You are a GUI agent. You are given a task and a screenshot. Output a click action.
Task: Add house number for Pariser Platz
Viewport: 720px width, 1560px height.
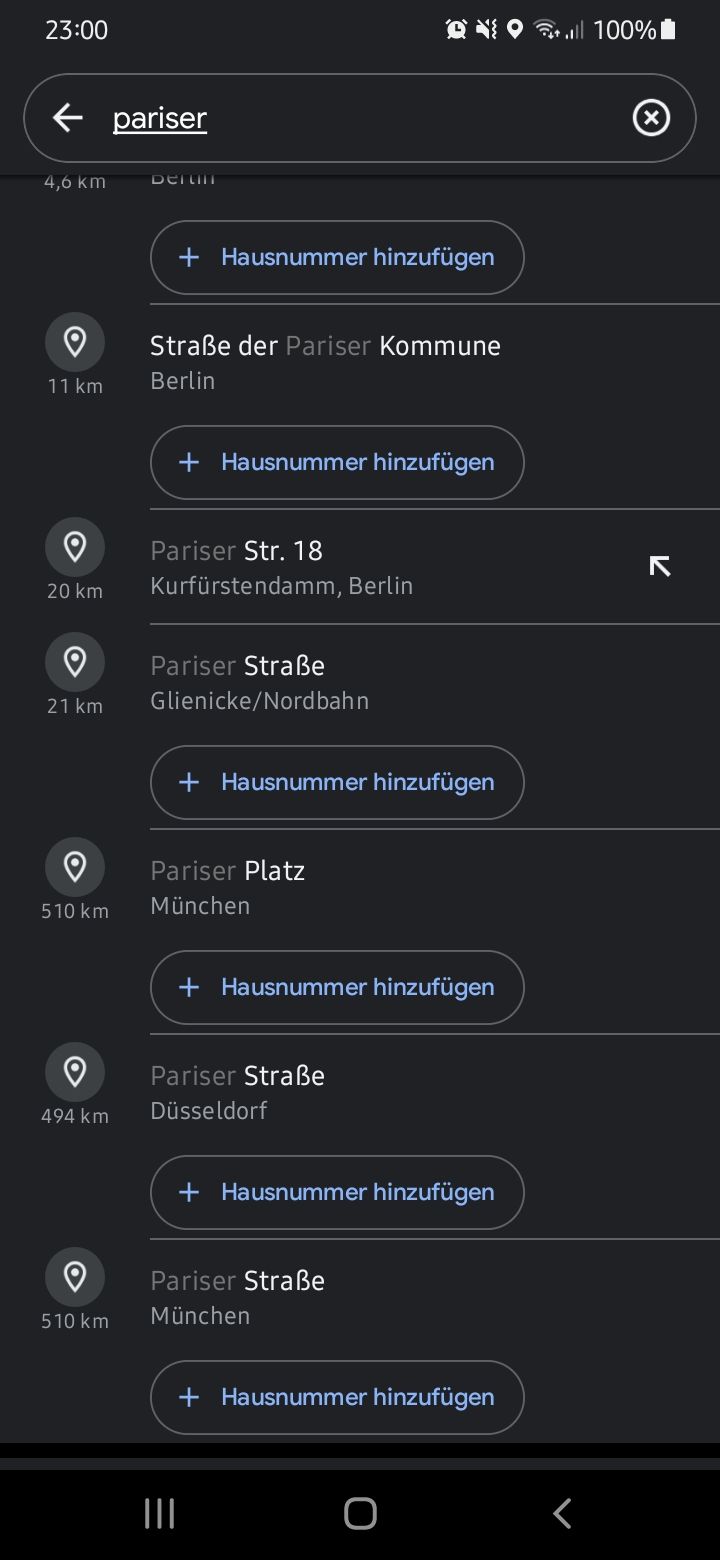(337, 987)
